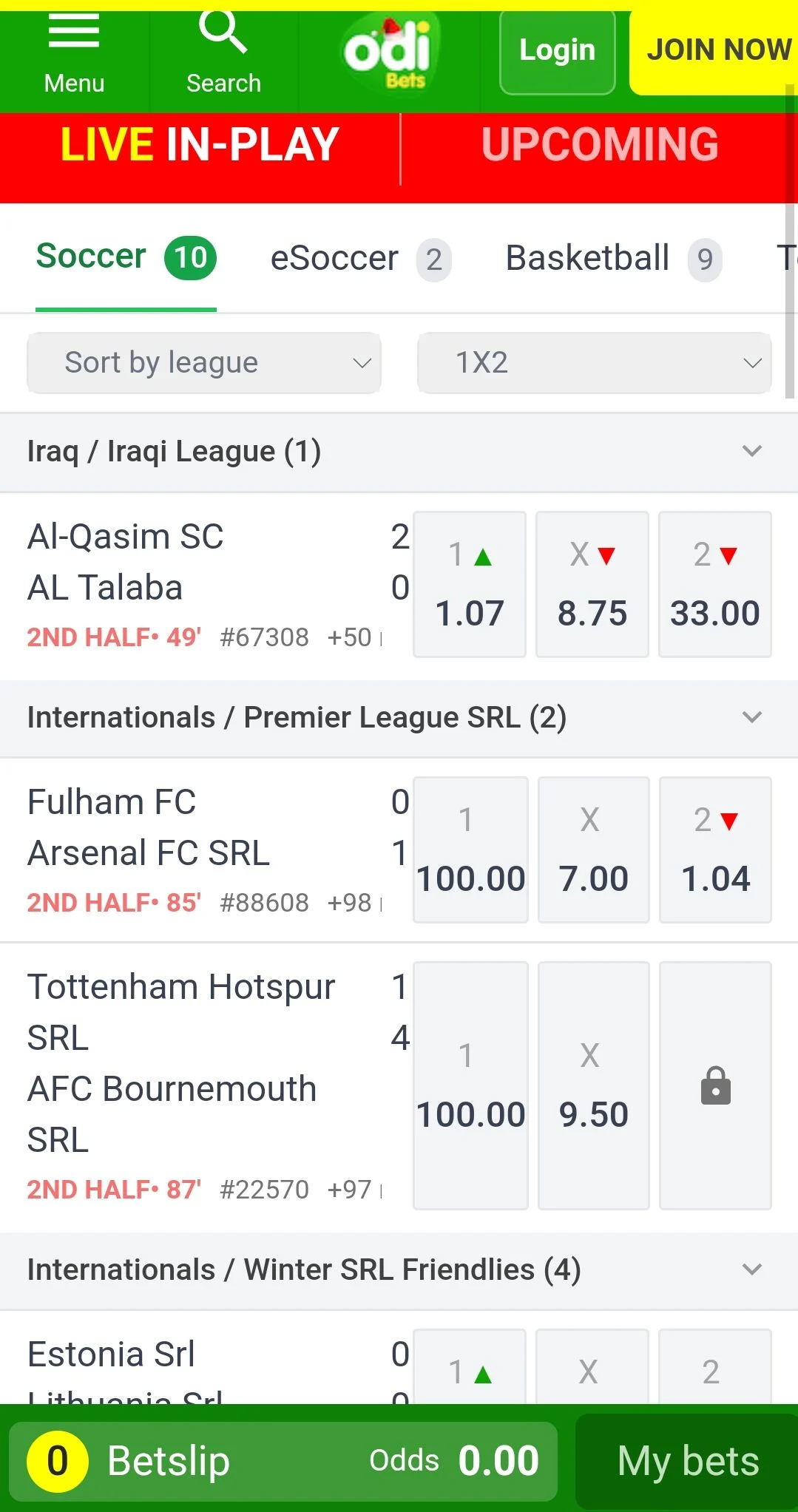The width and height of the screenshot is (798, 1512).
Task: Switch to the Basketball tab
Action: point(613,259)
